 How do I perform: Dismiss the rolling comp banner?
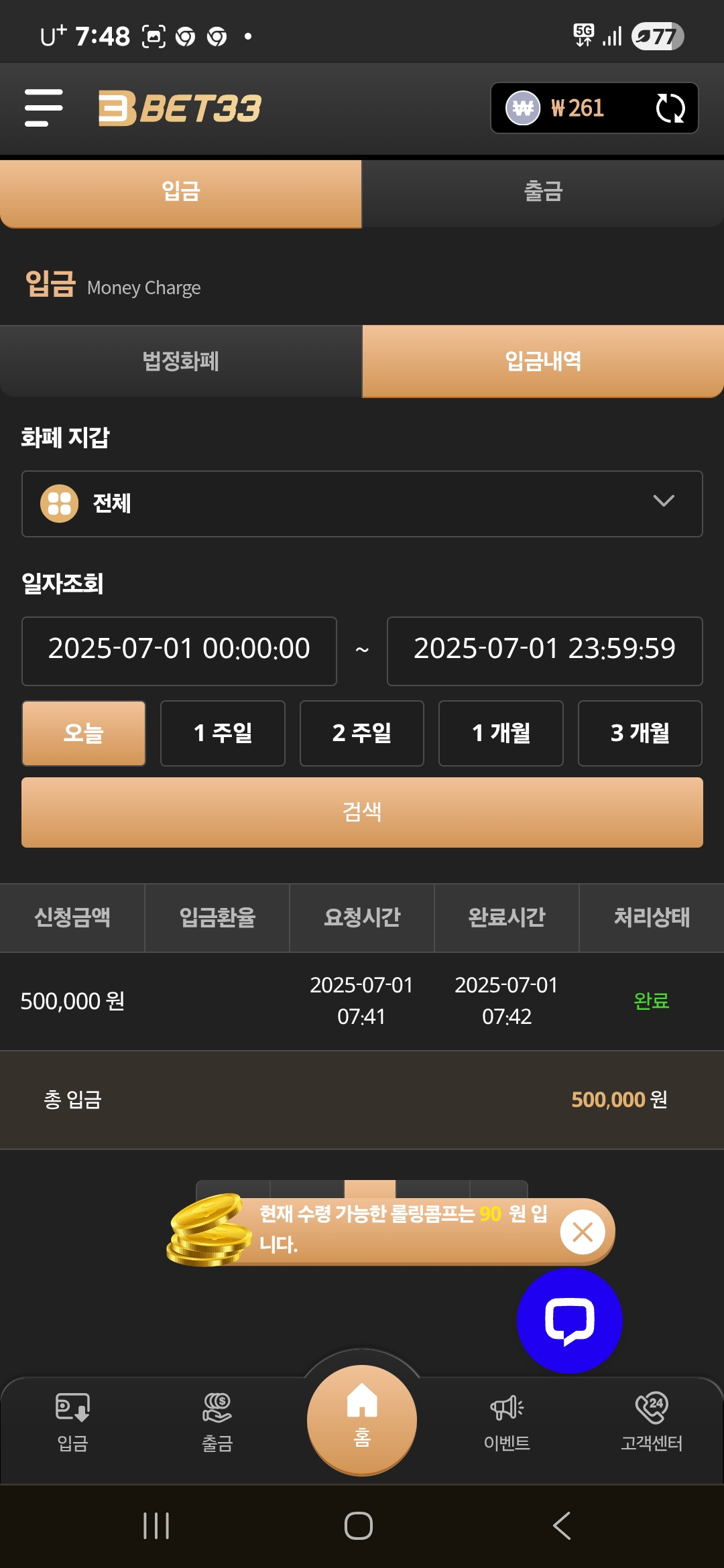coord(582,1232)
